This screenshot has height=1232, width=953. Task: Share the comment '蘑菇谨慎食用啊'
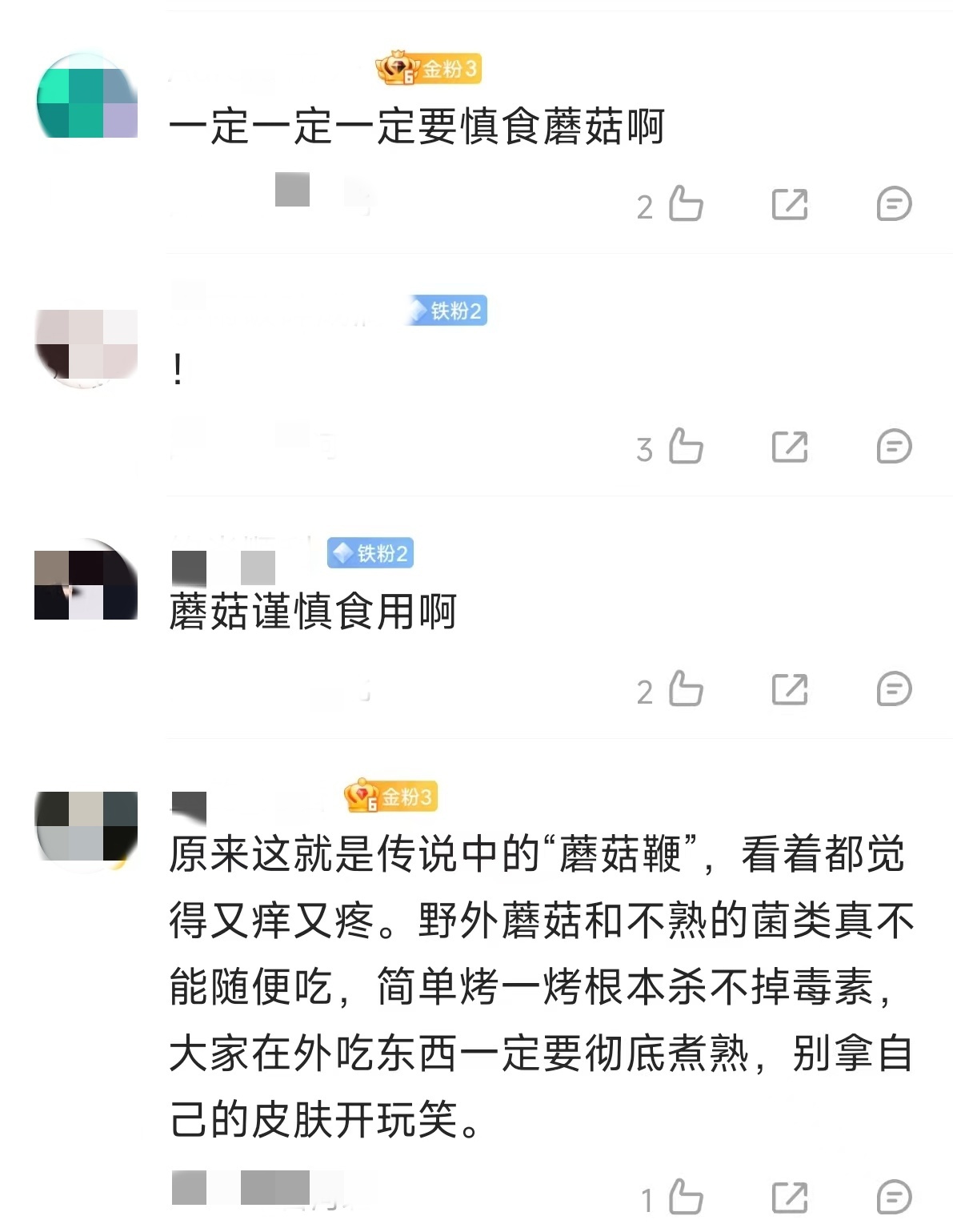789,689
